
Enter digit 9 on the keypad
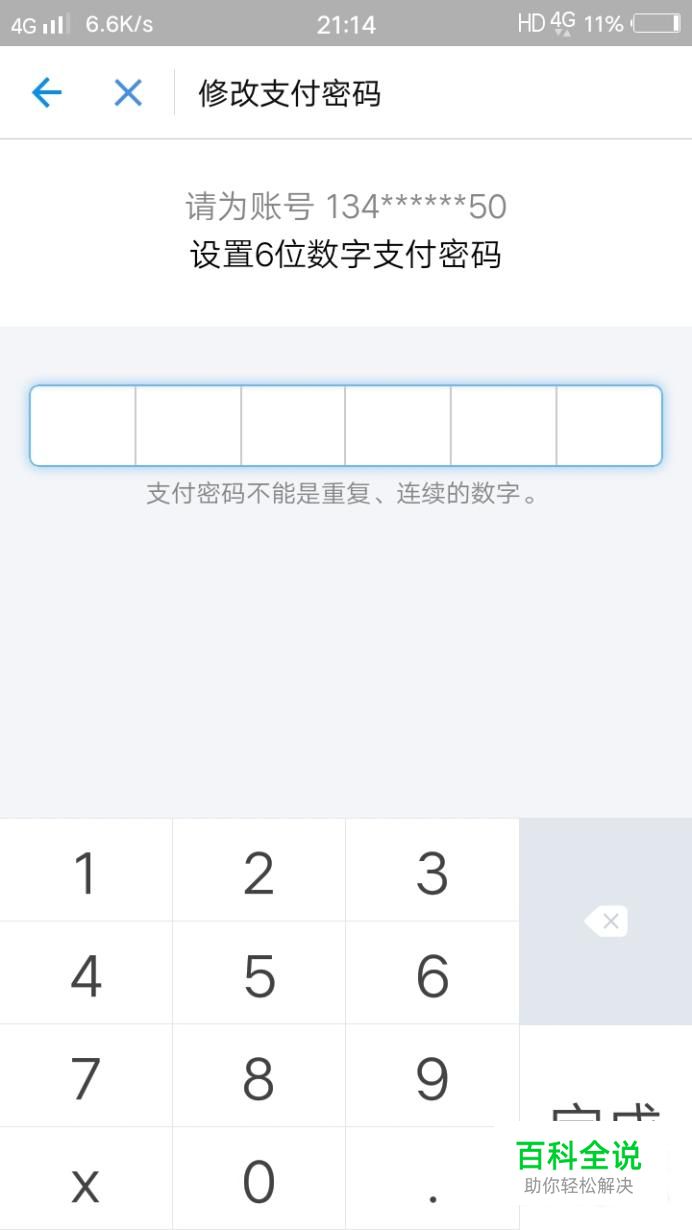(432, 1078)
